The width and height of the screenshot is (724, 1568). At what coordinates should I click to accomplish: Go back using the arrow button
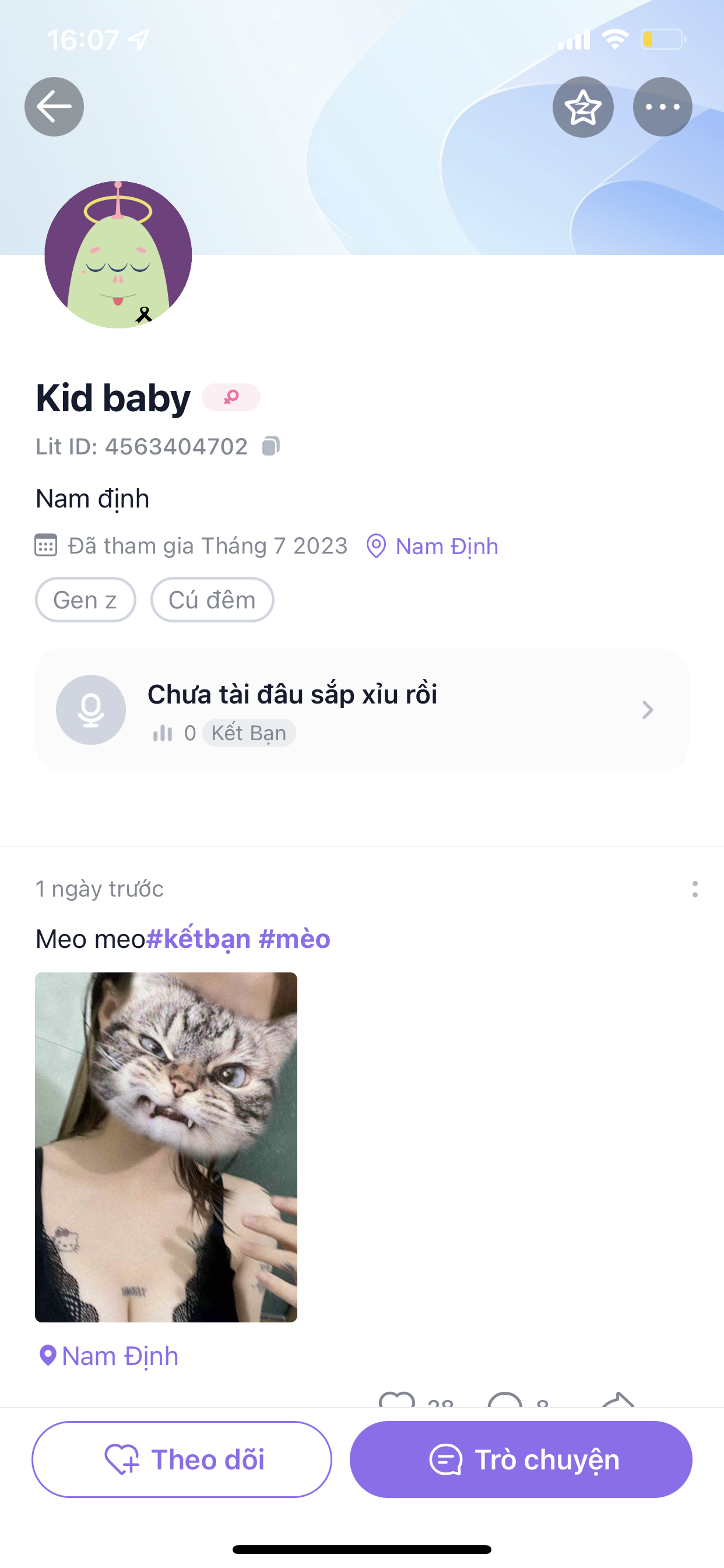pos(54,107)
